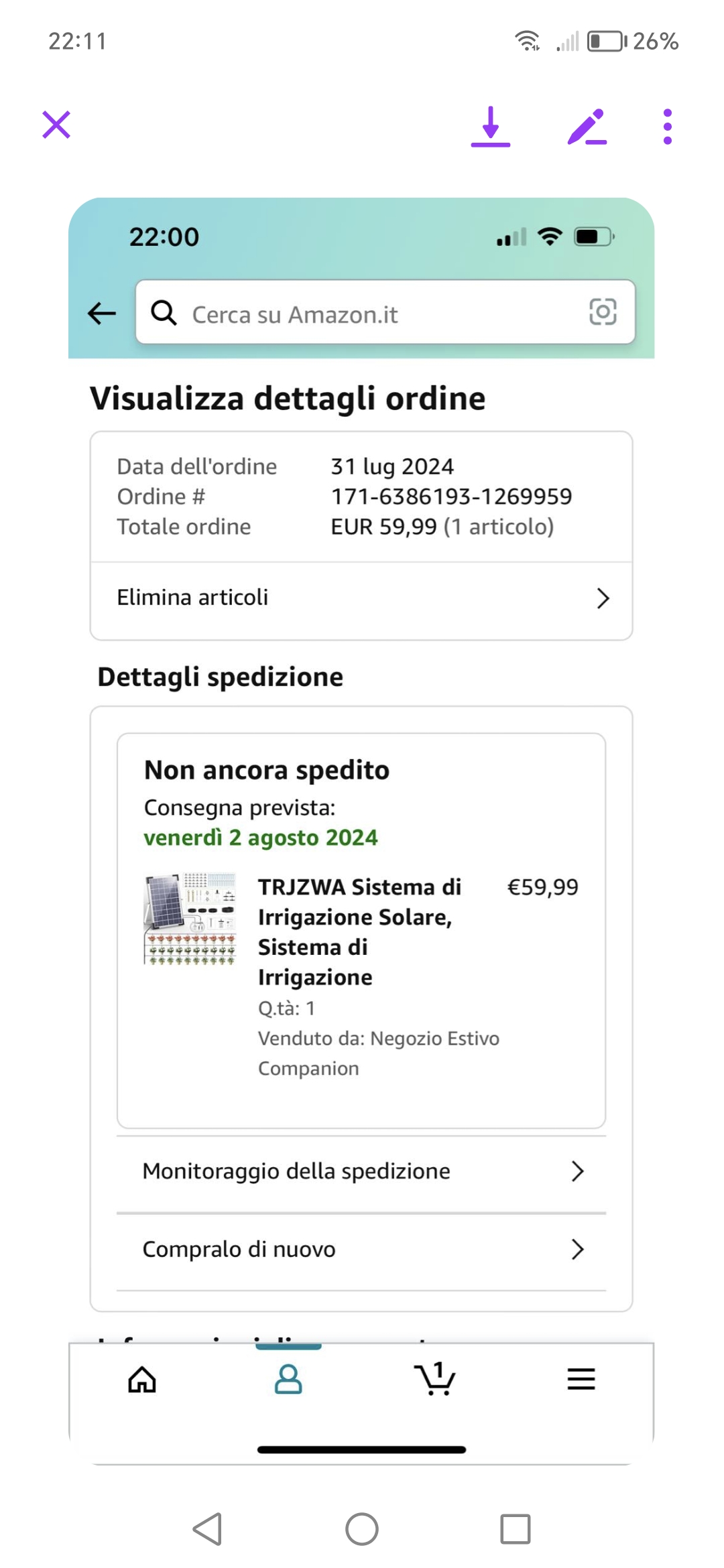Download the viewed image
Screen dimensions: 724x1568
pyautogui.click(x=490, y=126)
